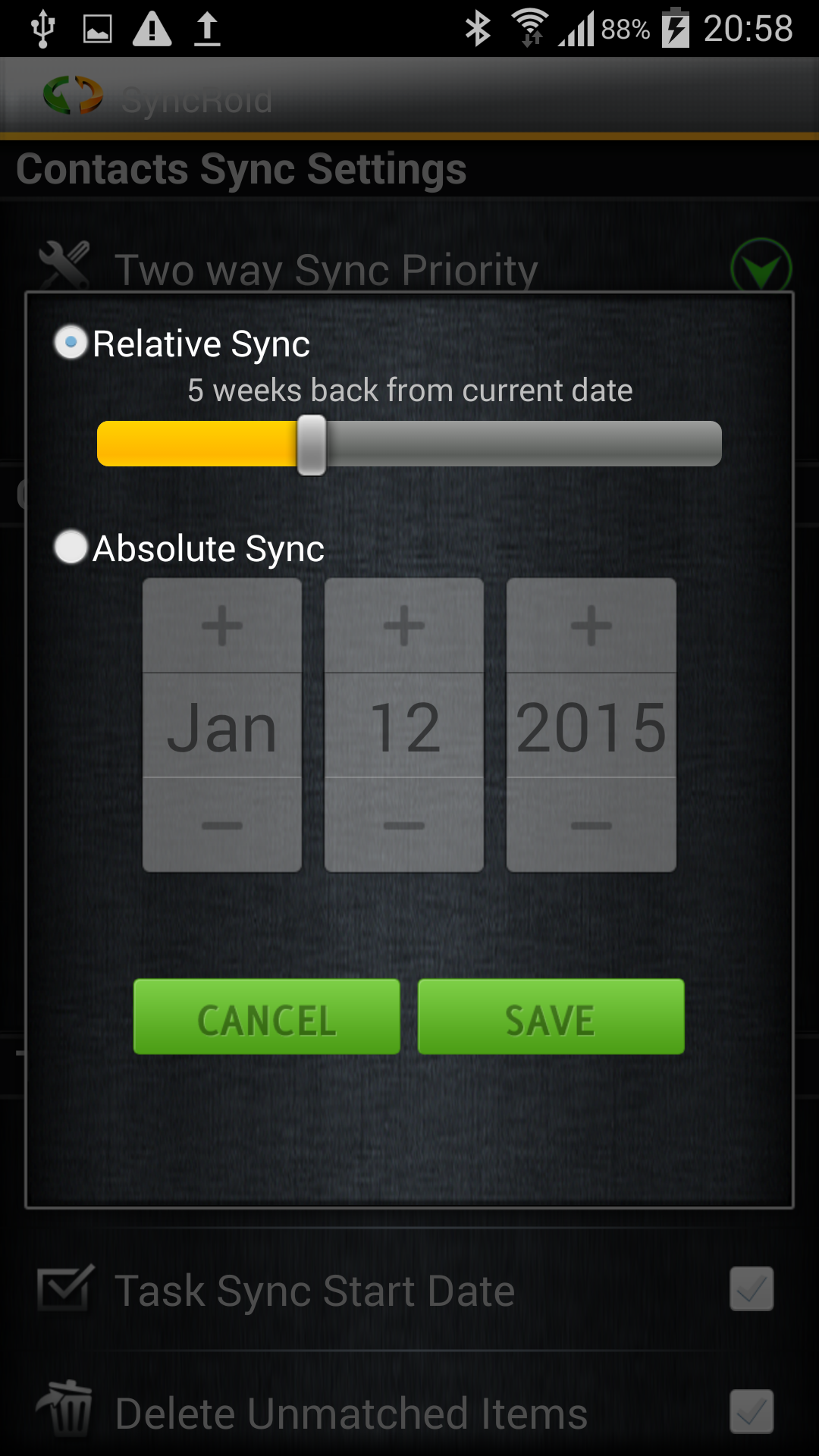This screenshot has height=1456, width=819.
Task: Tap the Wi-Fi icon in the status bar
Action: click(531, 27)
